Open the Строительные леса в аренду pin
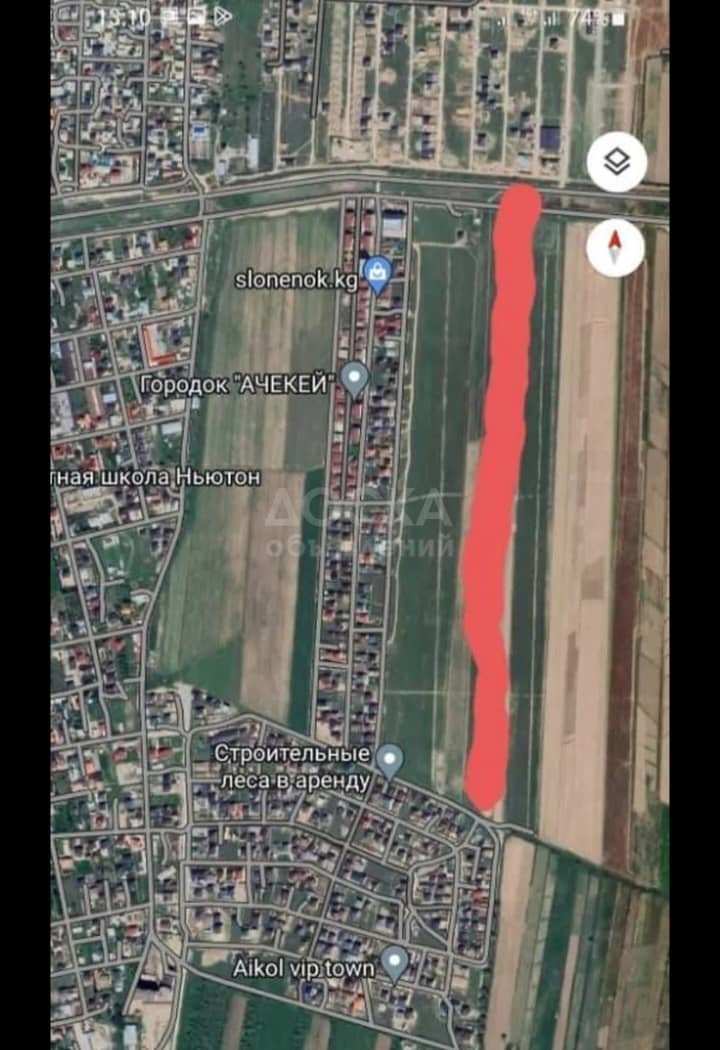The height and width of the screenshot is (1050, 720). [x=389, y=759]
